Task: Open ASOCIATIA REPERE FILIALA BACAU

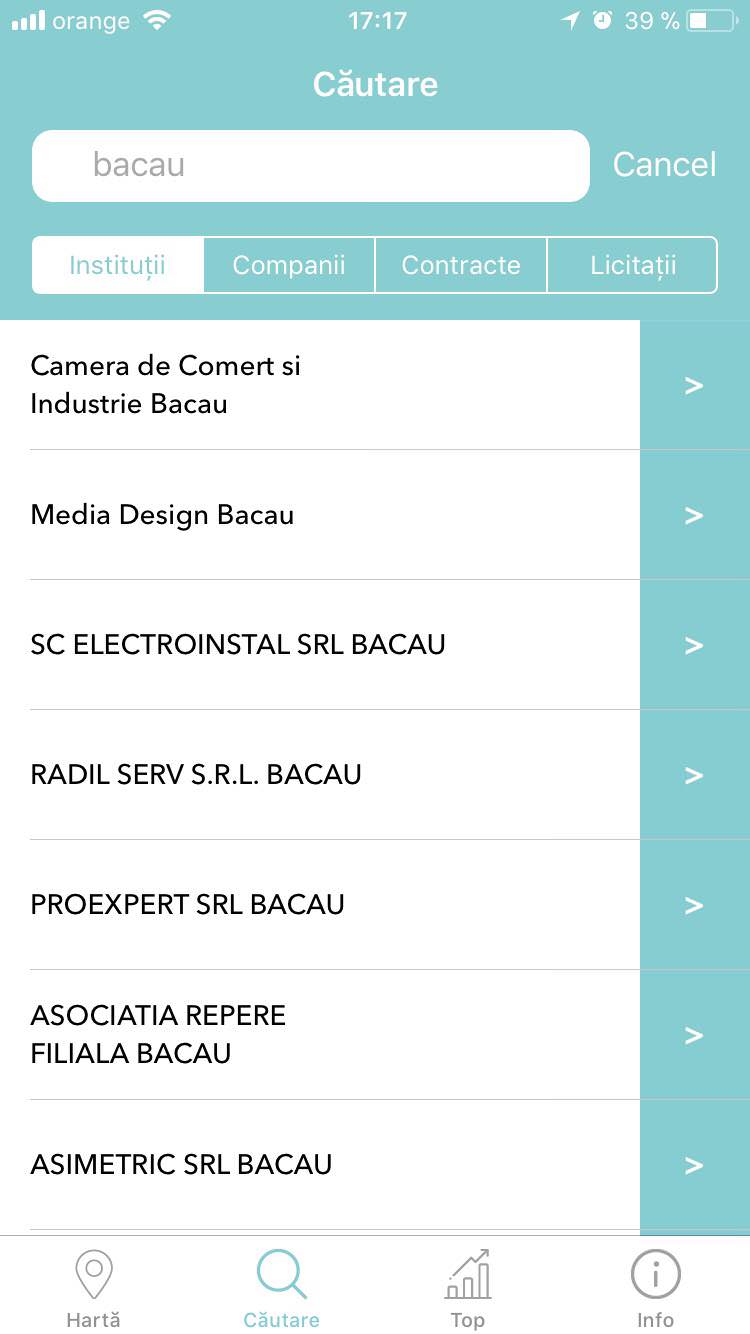Action: pyautogui.click(x=320, y=1035)
